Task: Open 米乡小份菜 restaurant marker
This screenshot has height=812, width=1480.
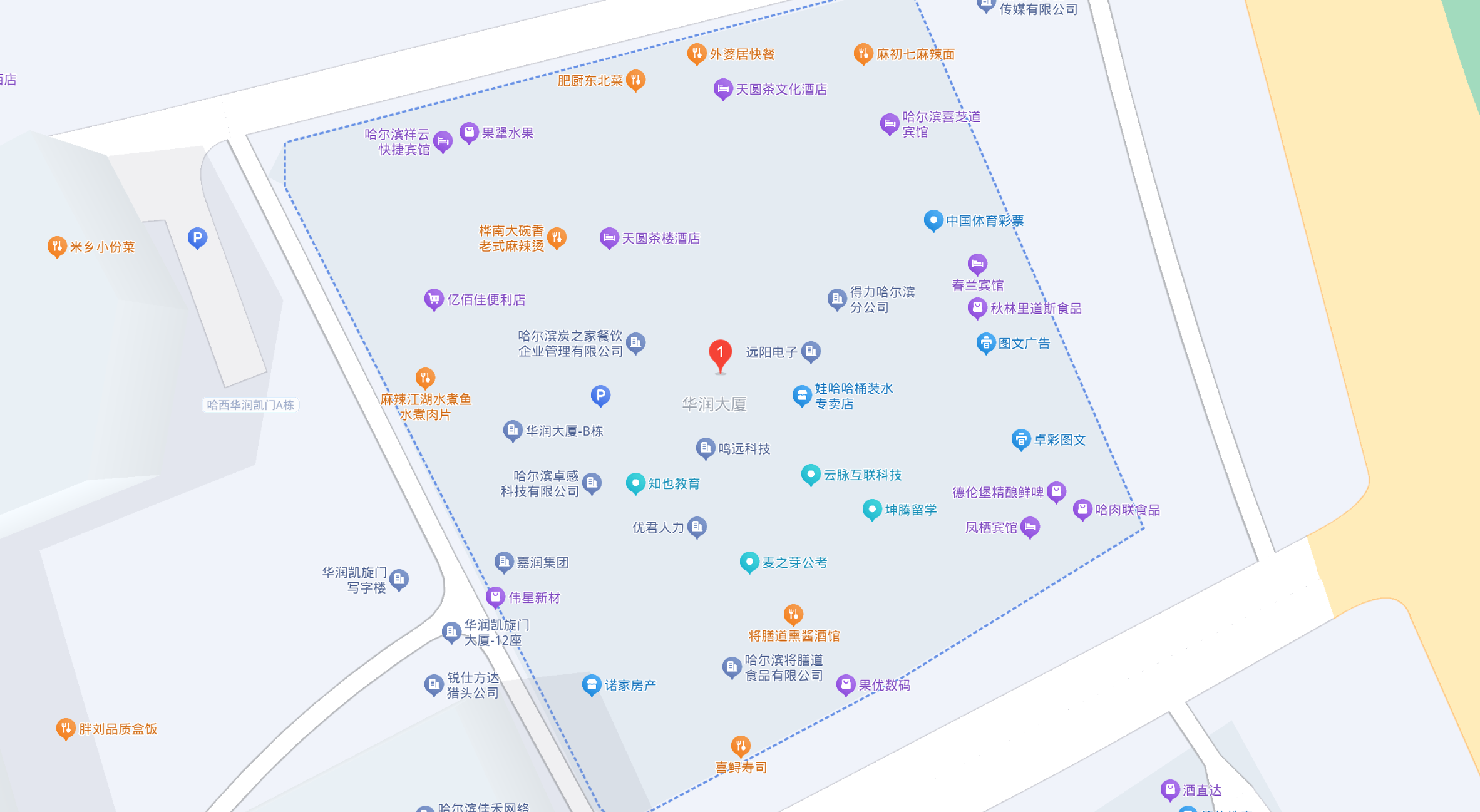Action: (57, 246)
